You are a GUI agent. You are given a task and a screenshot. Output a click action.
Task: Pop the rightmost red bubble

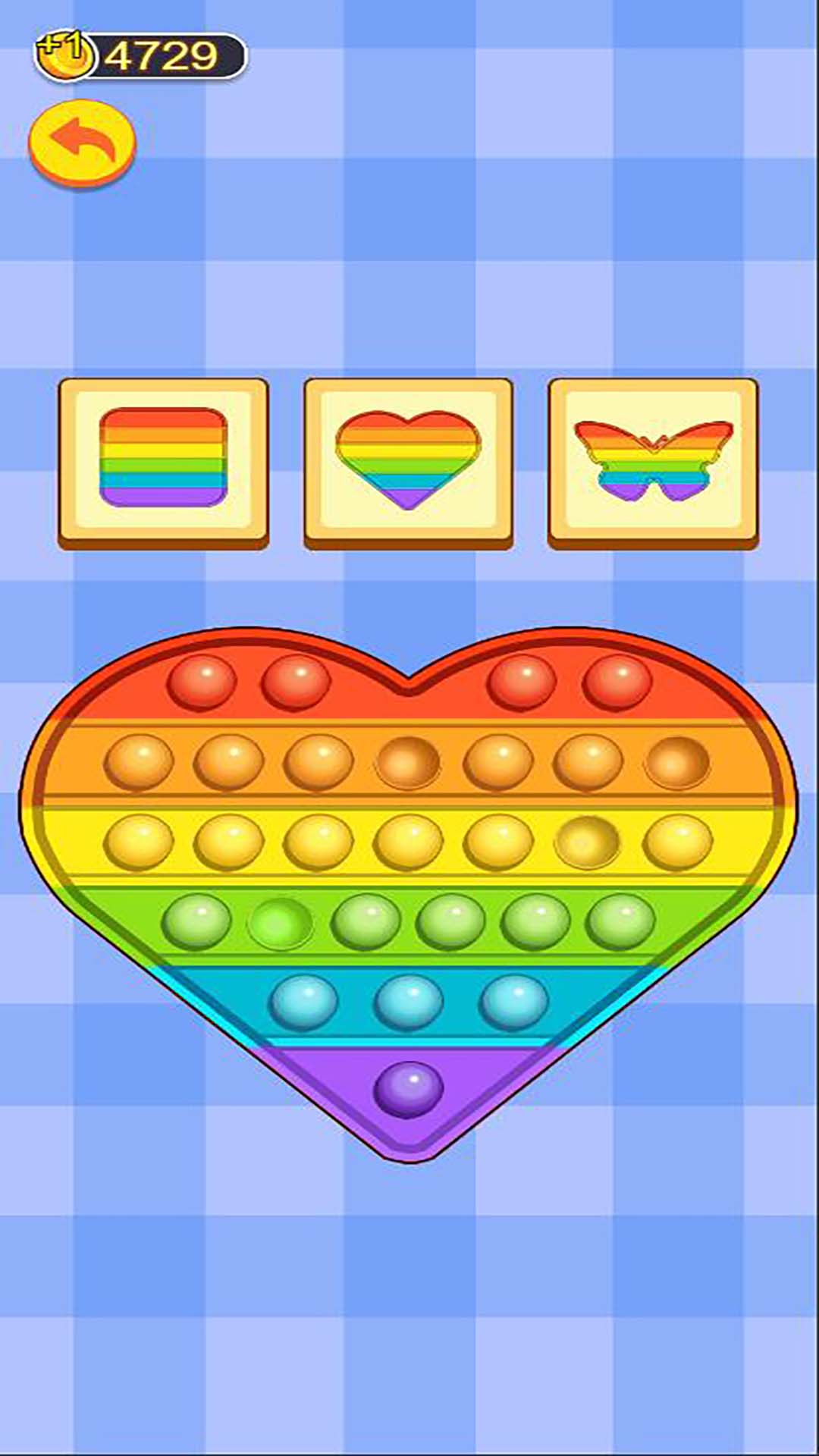pos(617,682)
